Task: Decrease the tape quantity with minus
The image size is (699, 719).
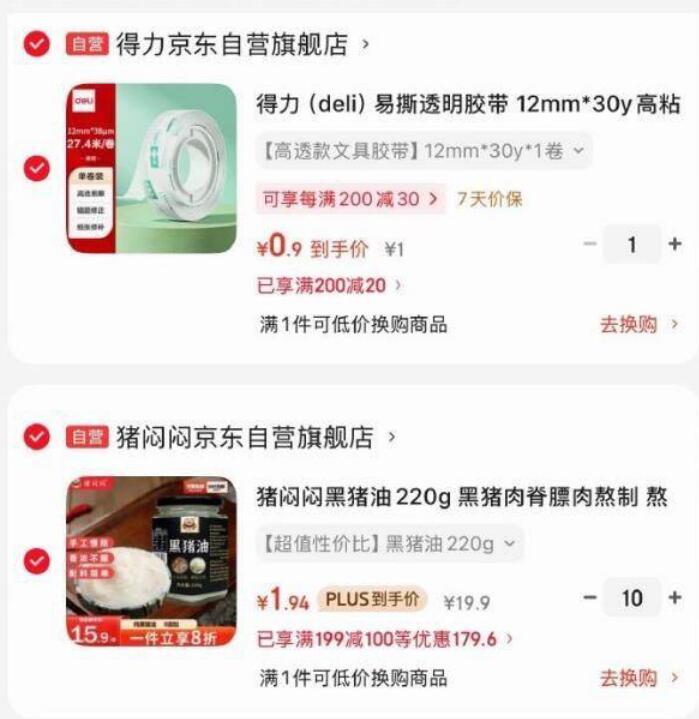Action: point(590,244)
